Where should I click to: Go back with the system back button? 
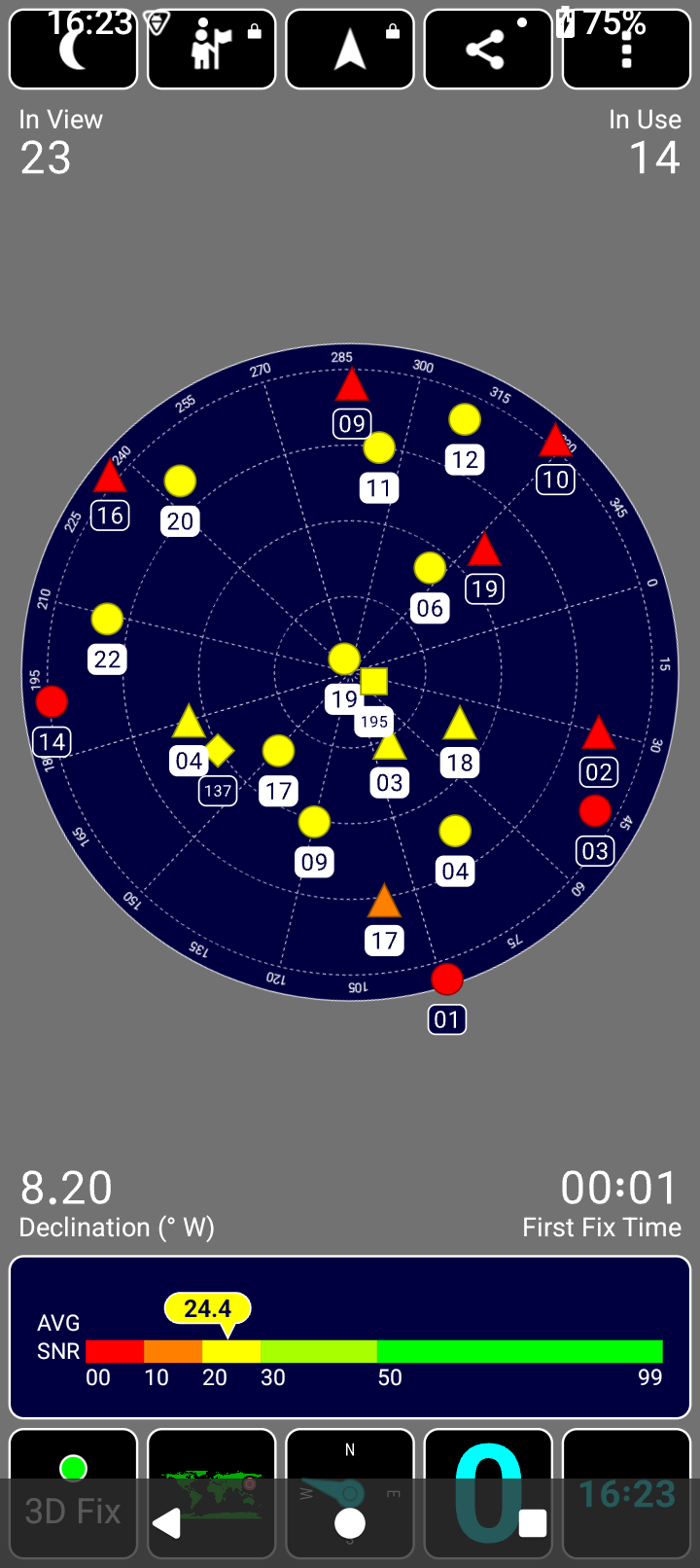coord(167,1523)
